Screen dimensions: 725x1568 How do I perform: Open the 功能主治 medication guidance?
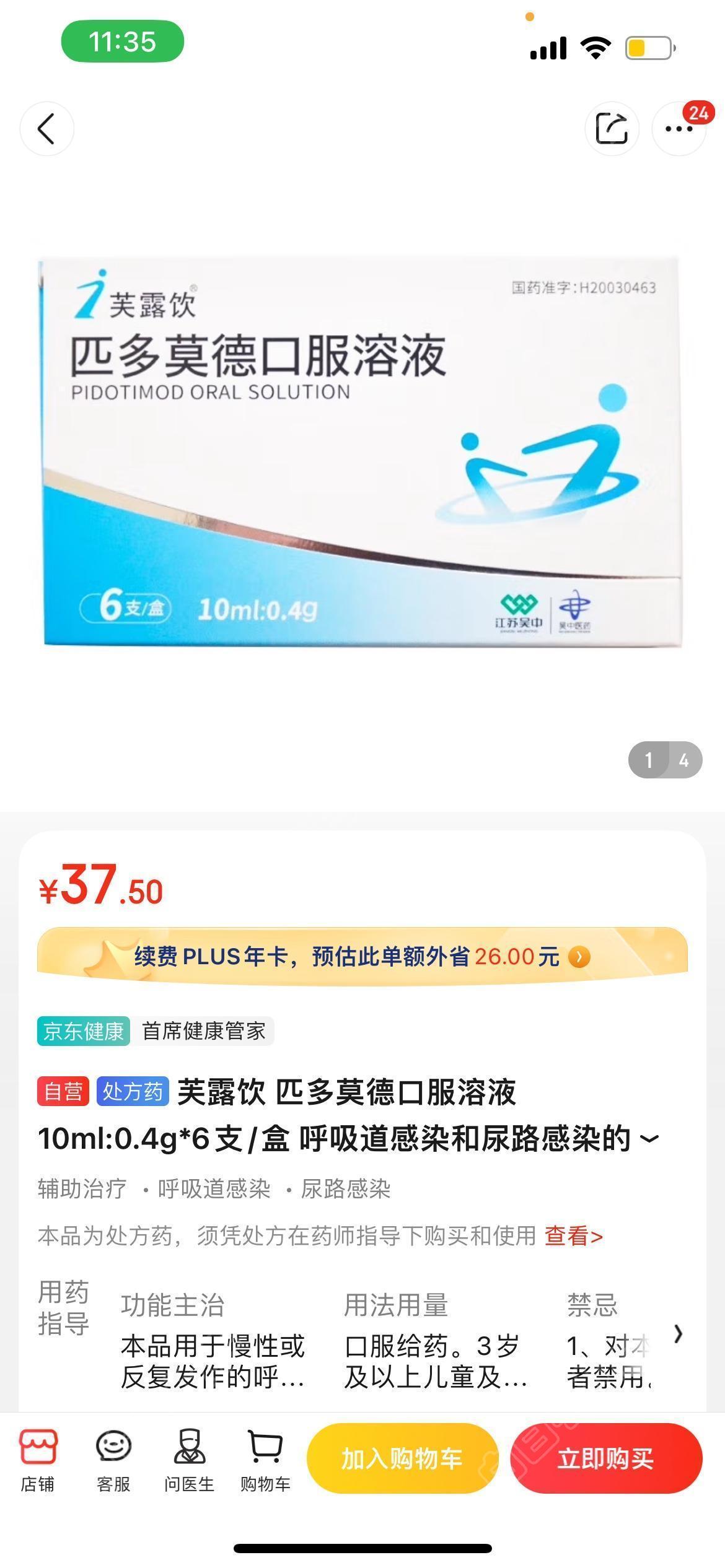[213, 1341]
